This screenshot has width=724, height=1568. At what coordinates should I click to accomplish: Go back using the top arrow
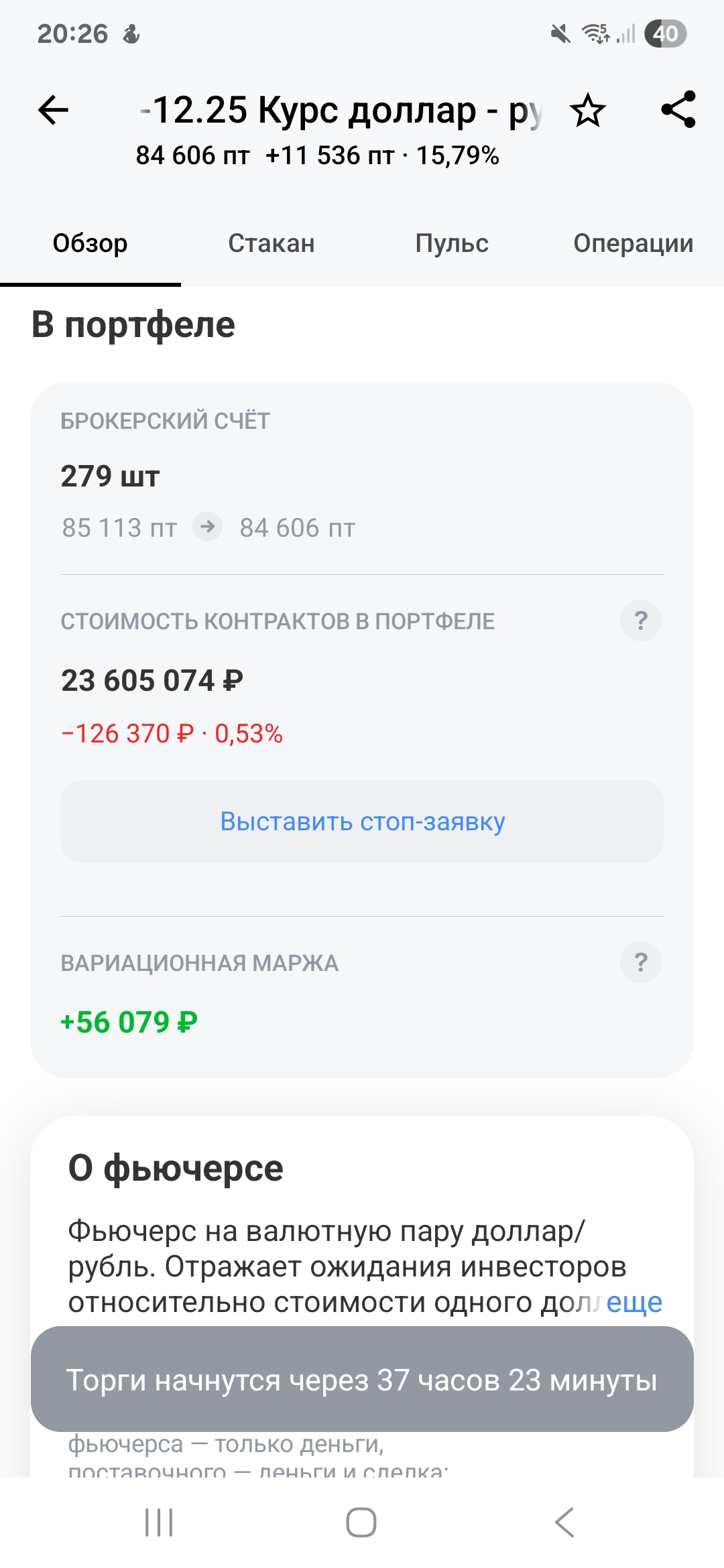point(54,110)
